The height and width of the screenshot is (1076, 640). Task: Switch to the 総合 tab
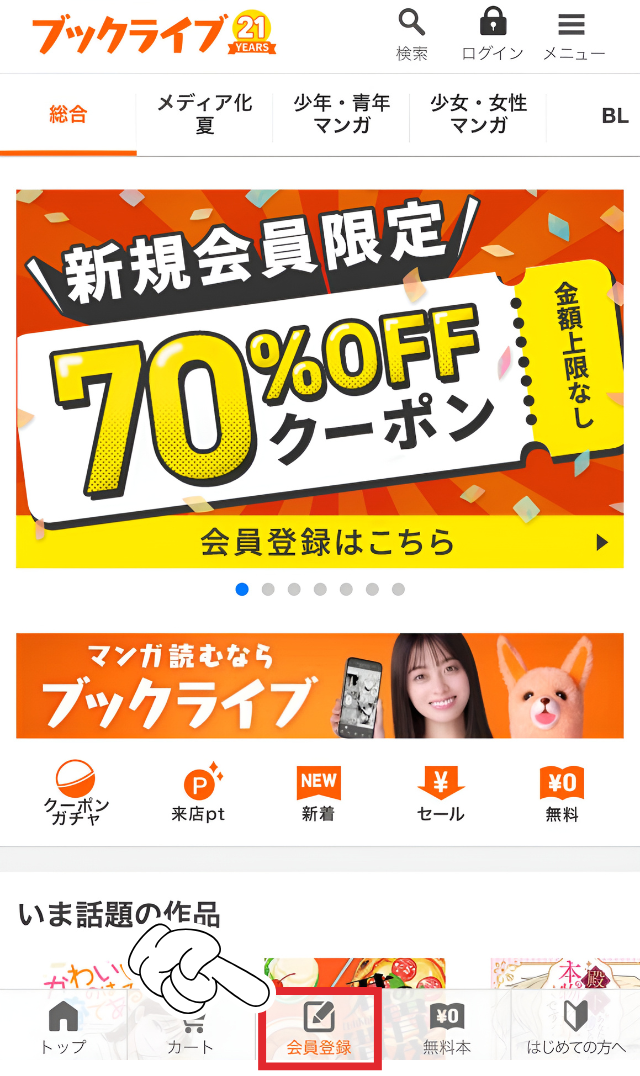click(x=68, y=115)
